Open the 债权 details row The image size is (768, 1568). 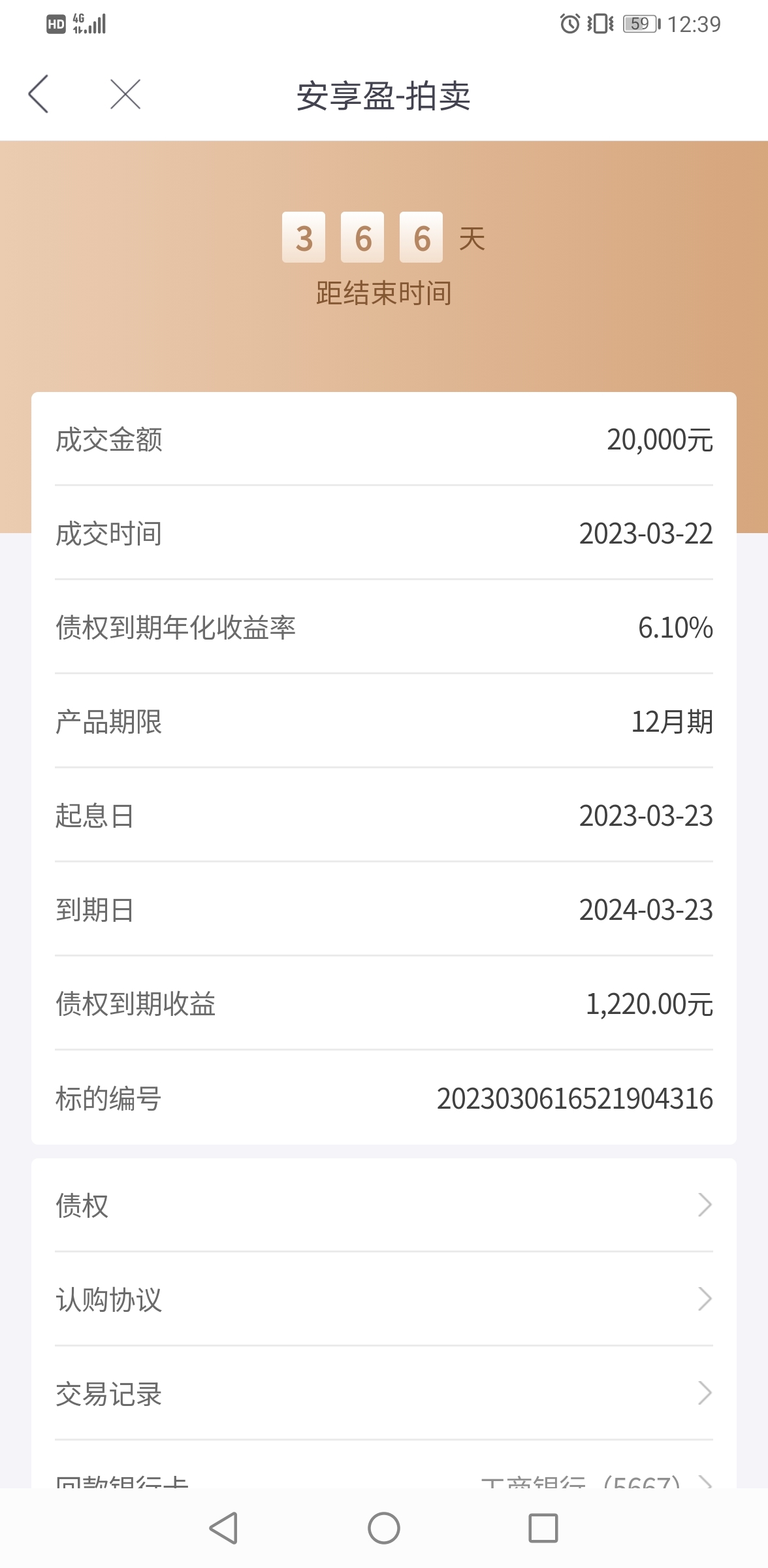tap(384, 1205)
